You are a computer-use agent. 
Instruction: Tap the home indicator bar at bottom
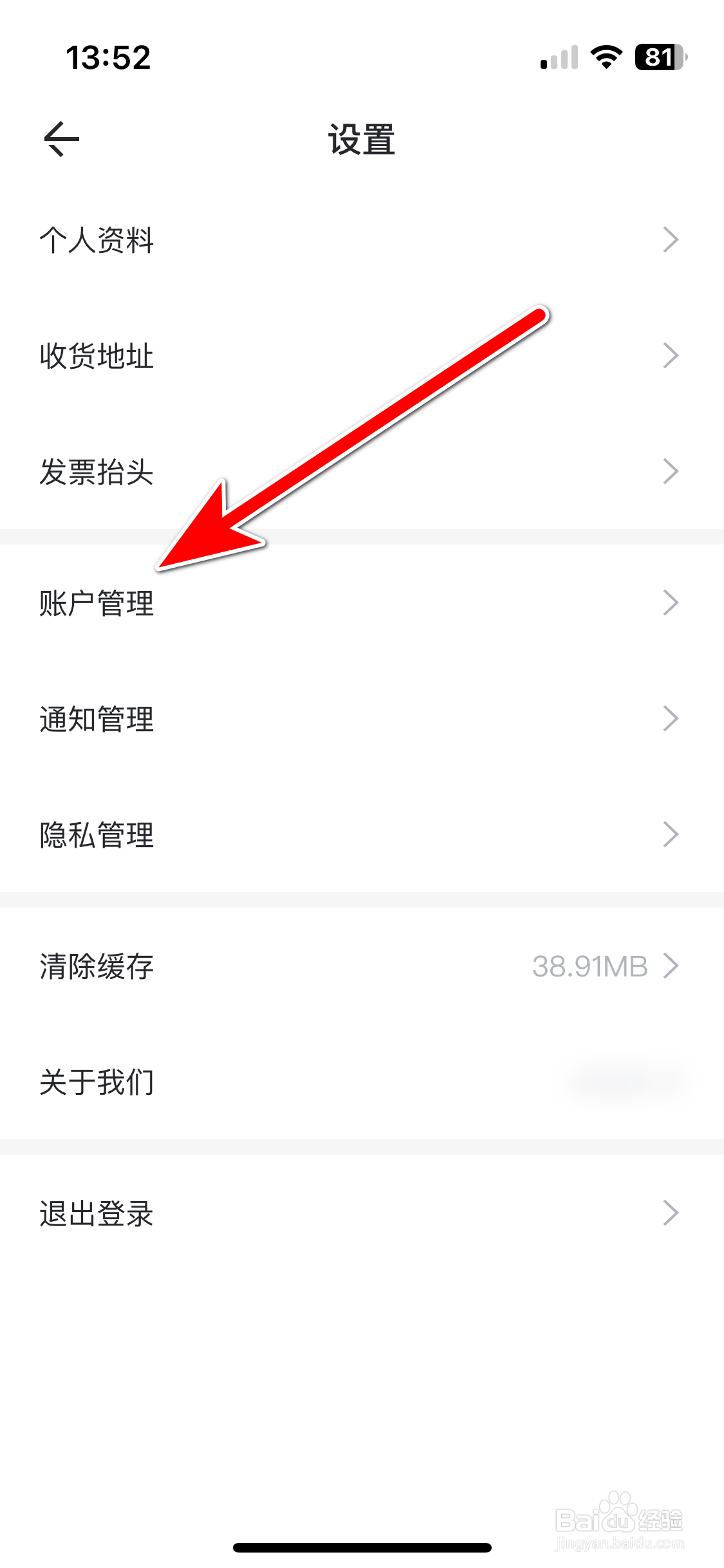362,1547
